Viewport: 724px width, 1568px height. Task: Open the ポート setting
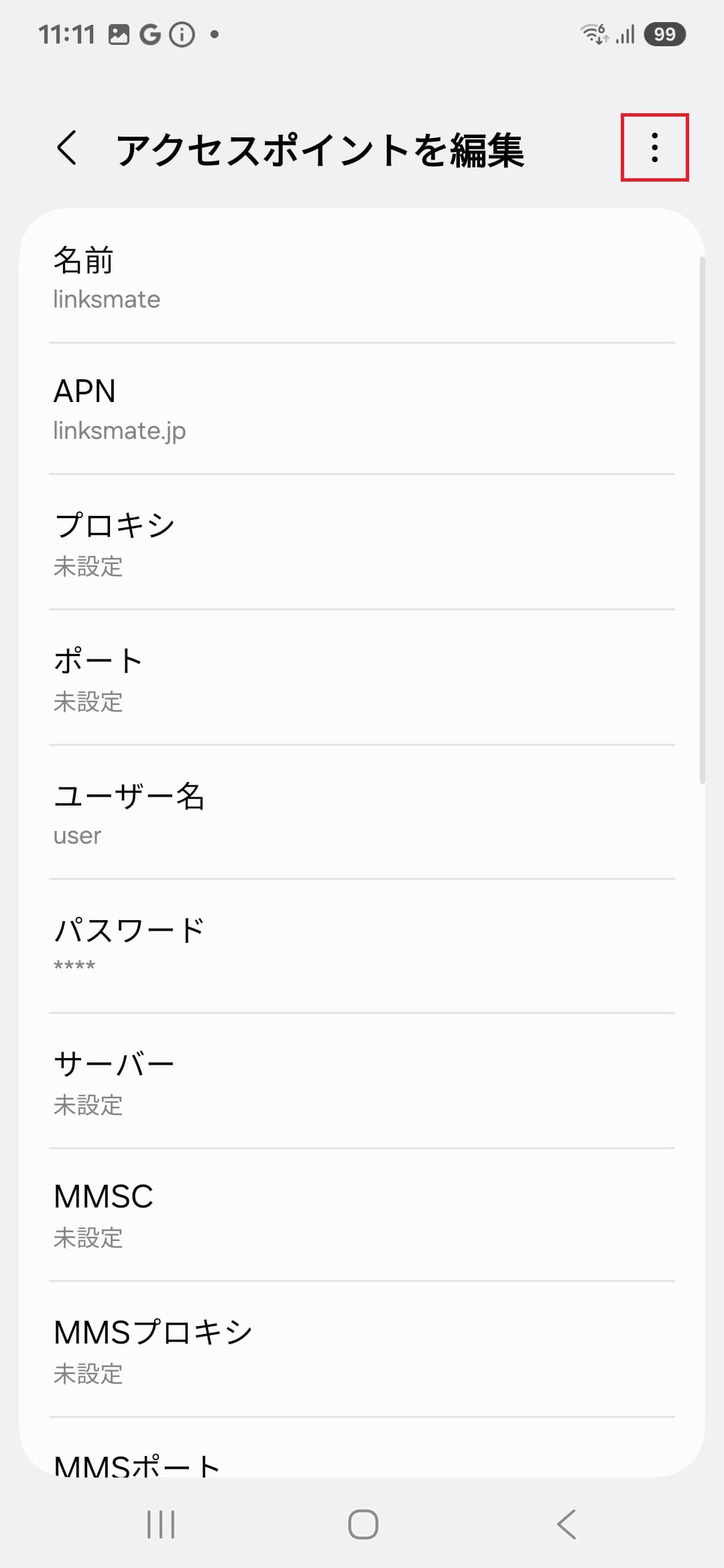click(x=362, y=679)
